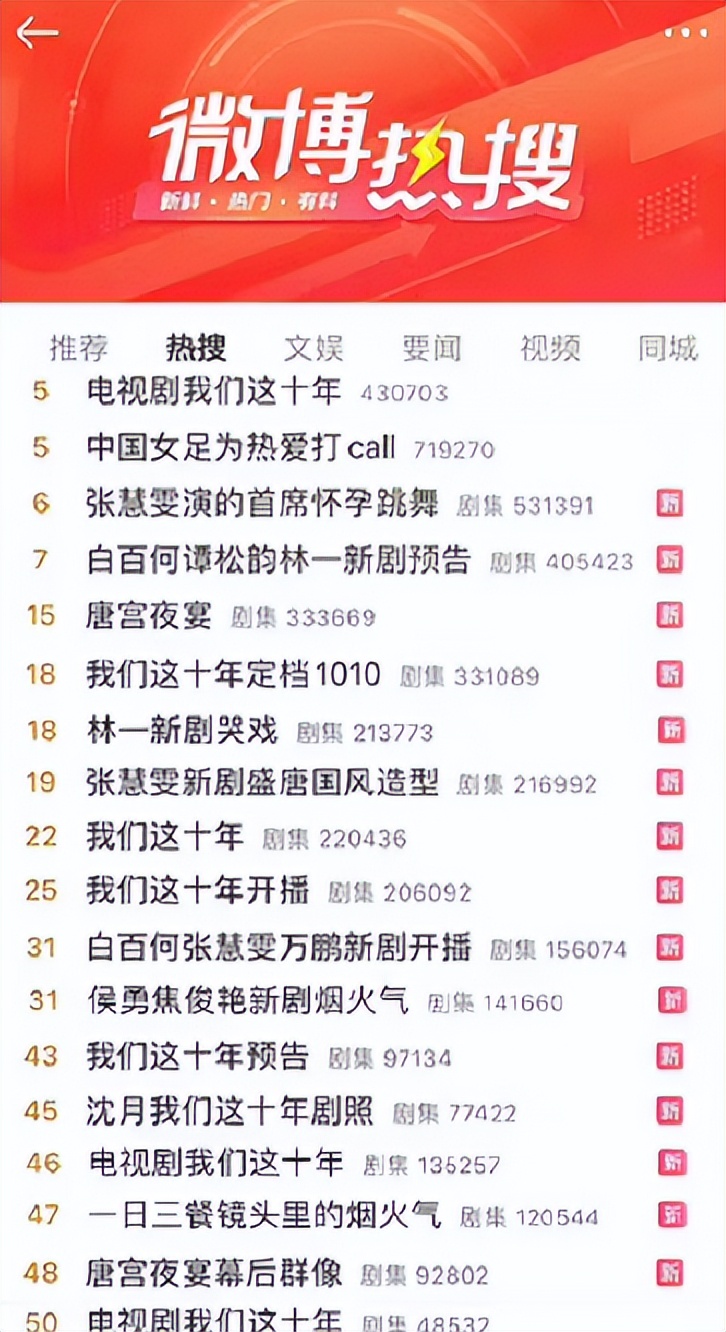This screenshot has height=1332, width=726.
Task: Click the 微博热搜 logo banner
Action: pyautogui.click(x=363, y=160)
